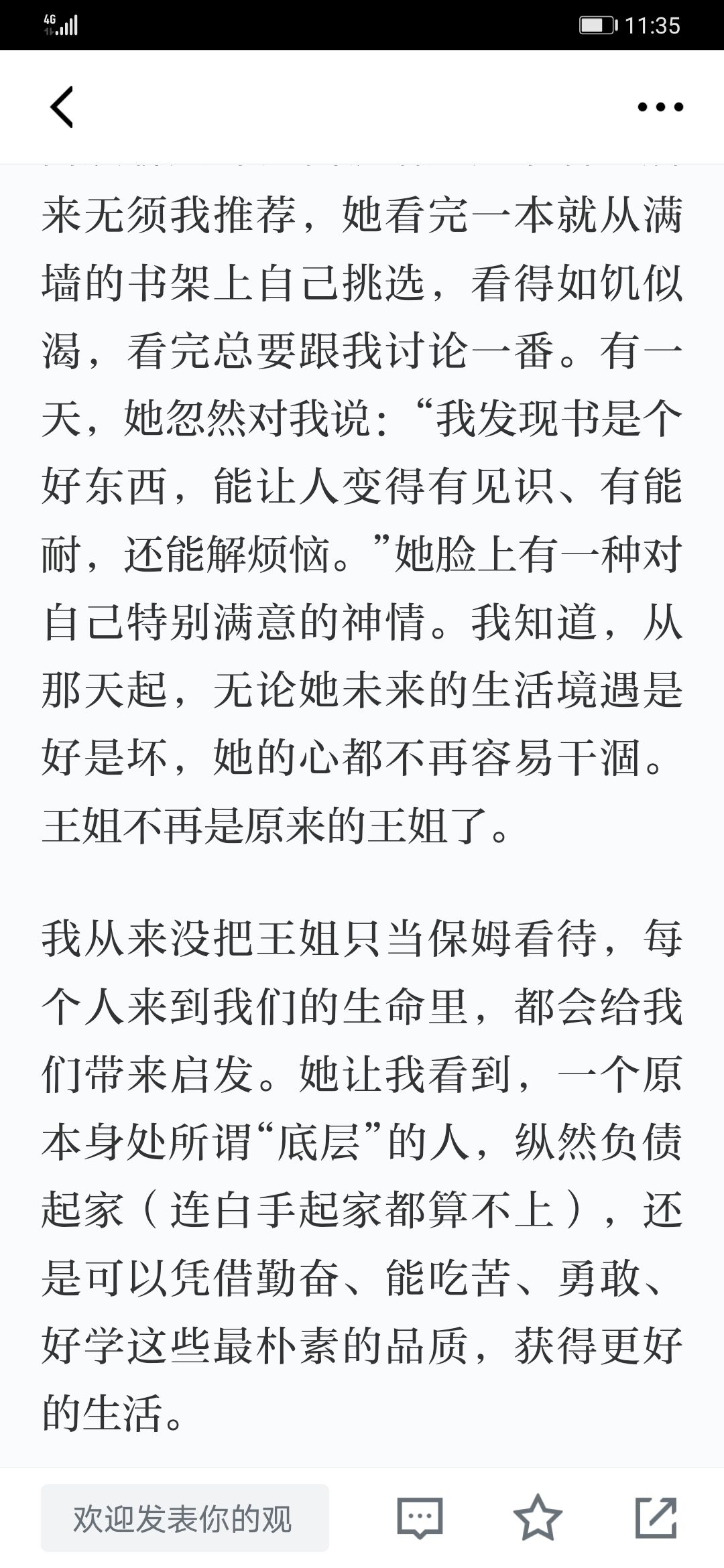Bookmark this article with the star

click(538, 1518)
